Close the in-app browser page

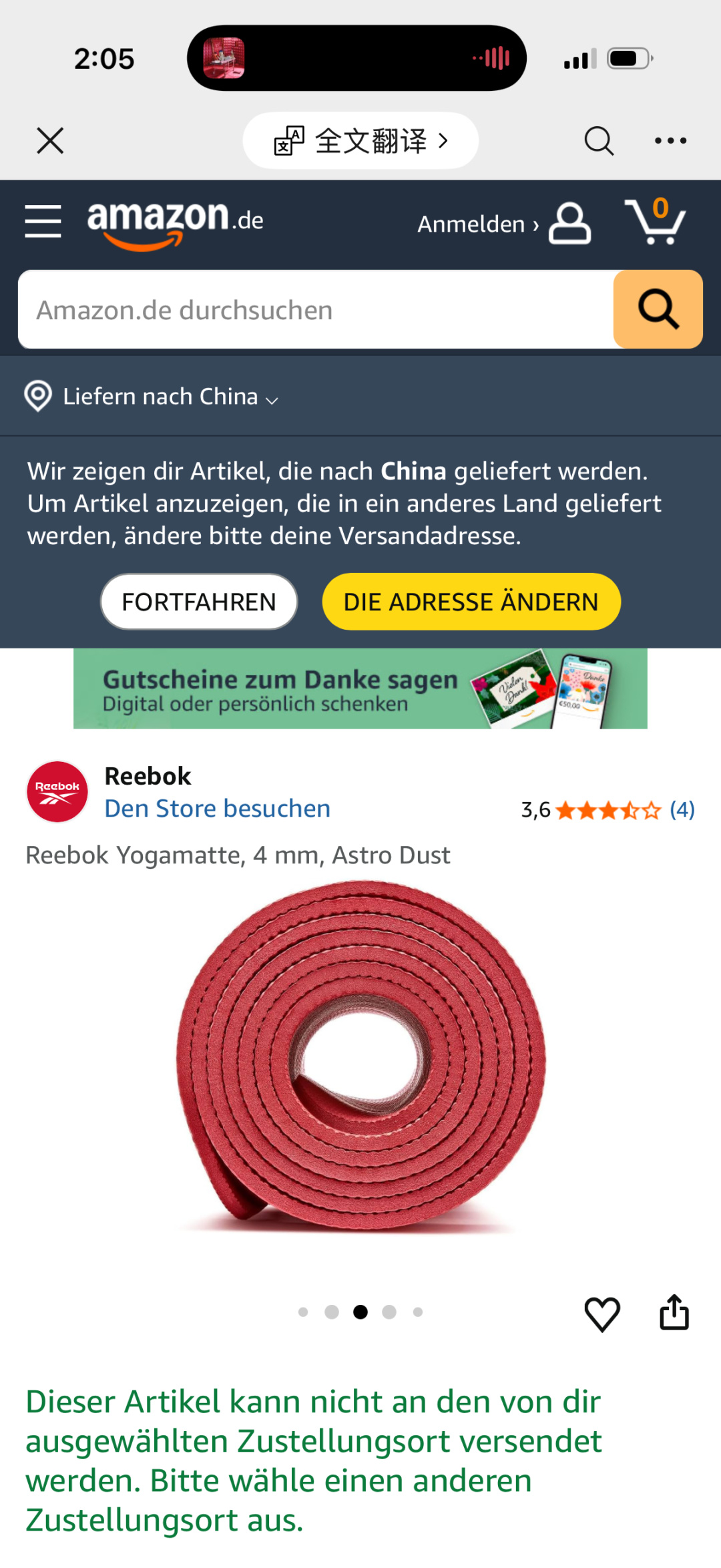pyautogui.click(x=50, y=141)
